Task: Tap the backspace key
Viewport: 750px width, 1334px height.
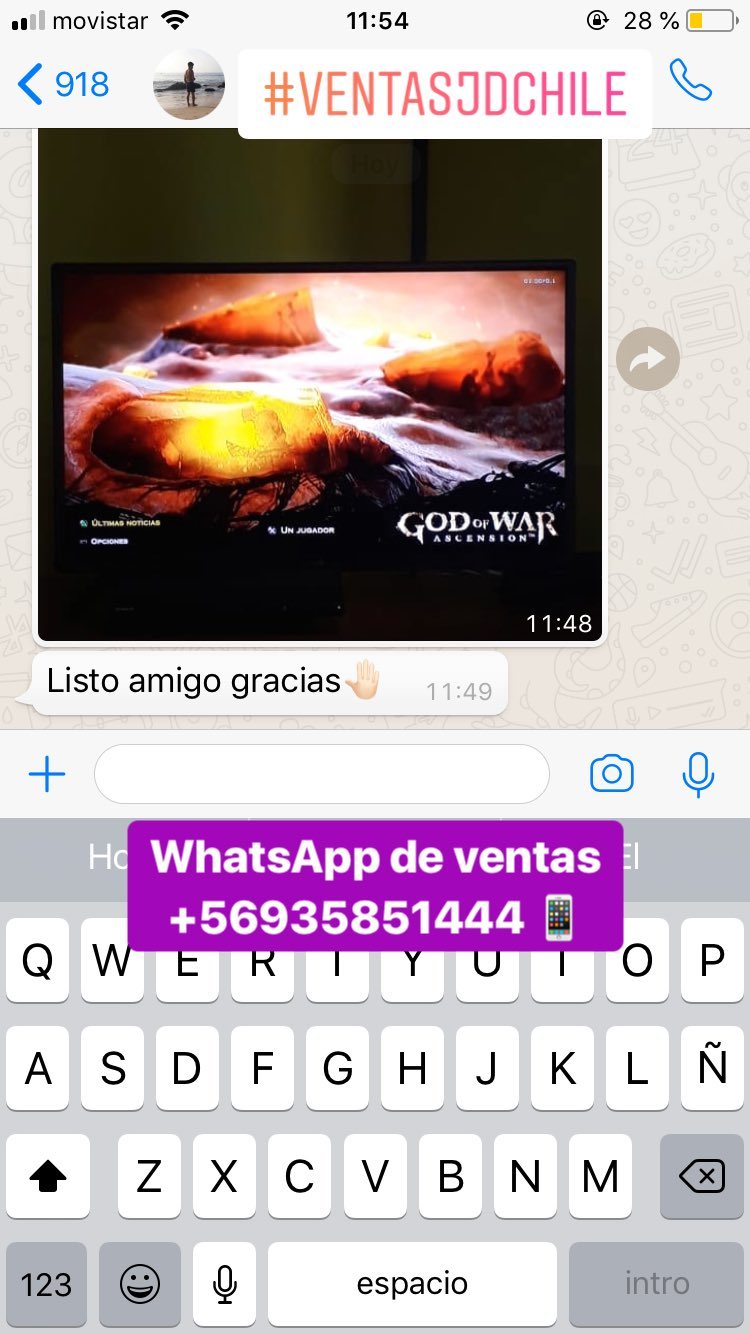Action: coord(702,1177)
